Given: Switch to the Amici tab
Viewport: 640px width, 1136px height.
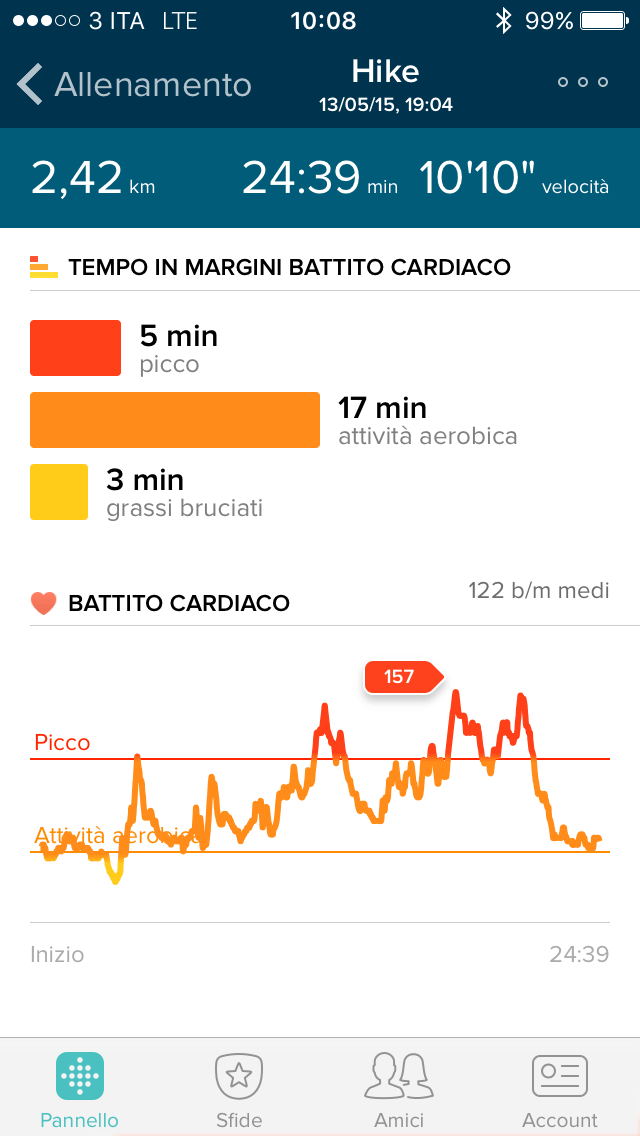Looking at the screenshot, I should click(399, 1090).
